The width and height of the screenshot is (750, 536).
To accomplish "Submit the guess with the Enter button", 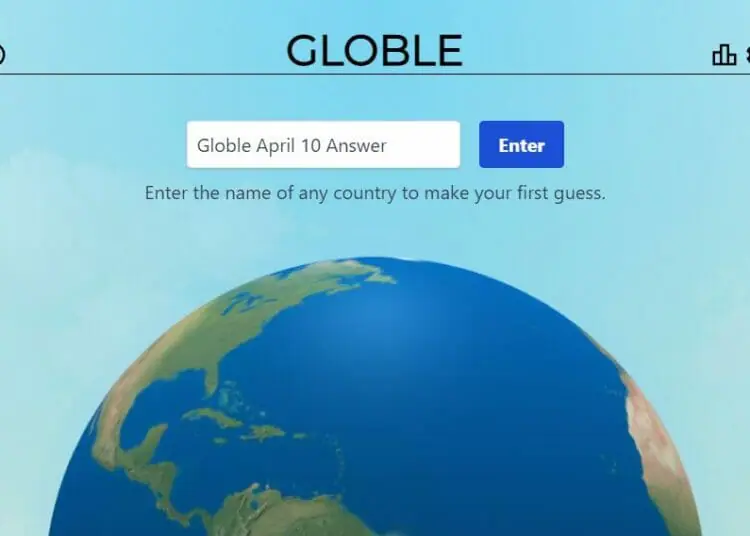I will click(521, 145).
